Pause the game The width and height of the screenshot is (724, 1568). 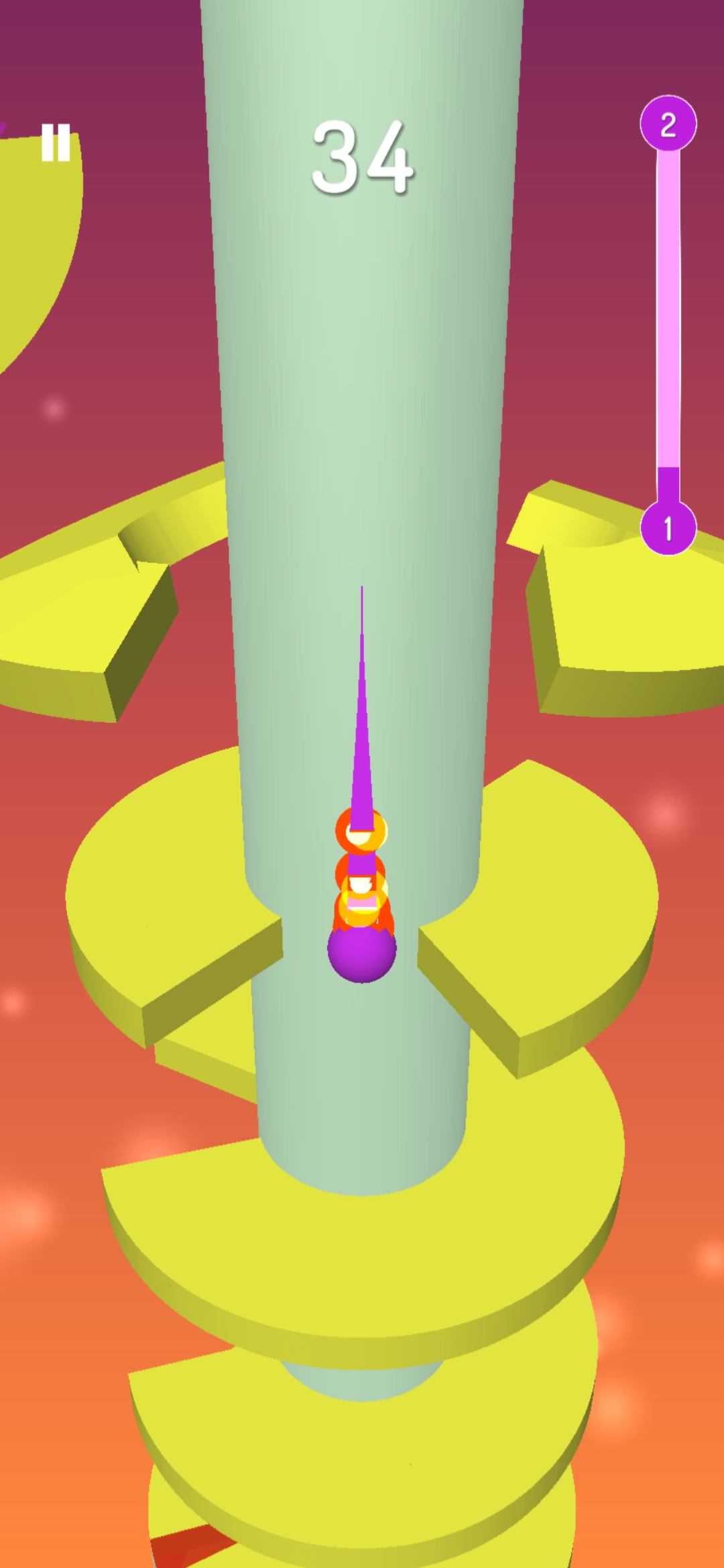coord(56,142)
